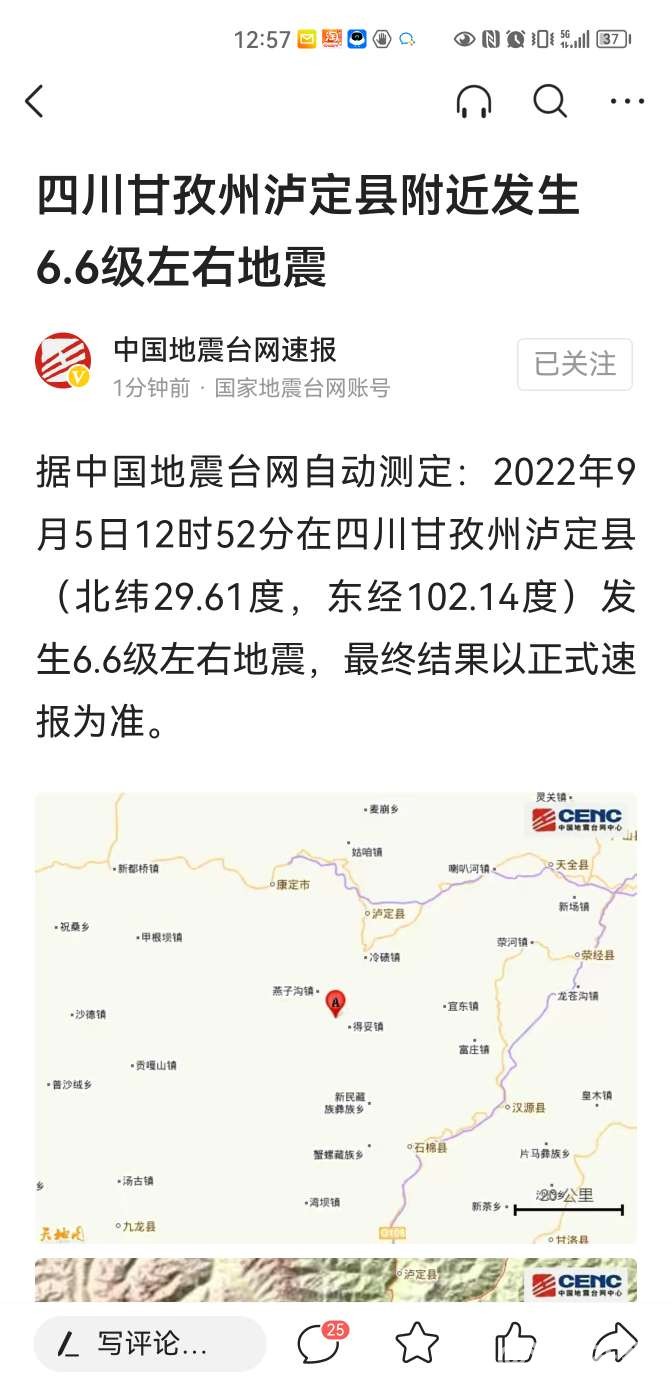
Task: Open the three-dot overflow menu
Action: (x=627, y=101)
